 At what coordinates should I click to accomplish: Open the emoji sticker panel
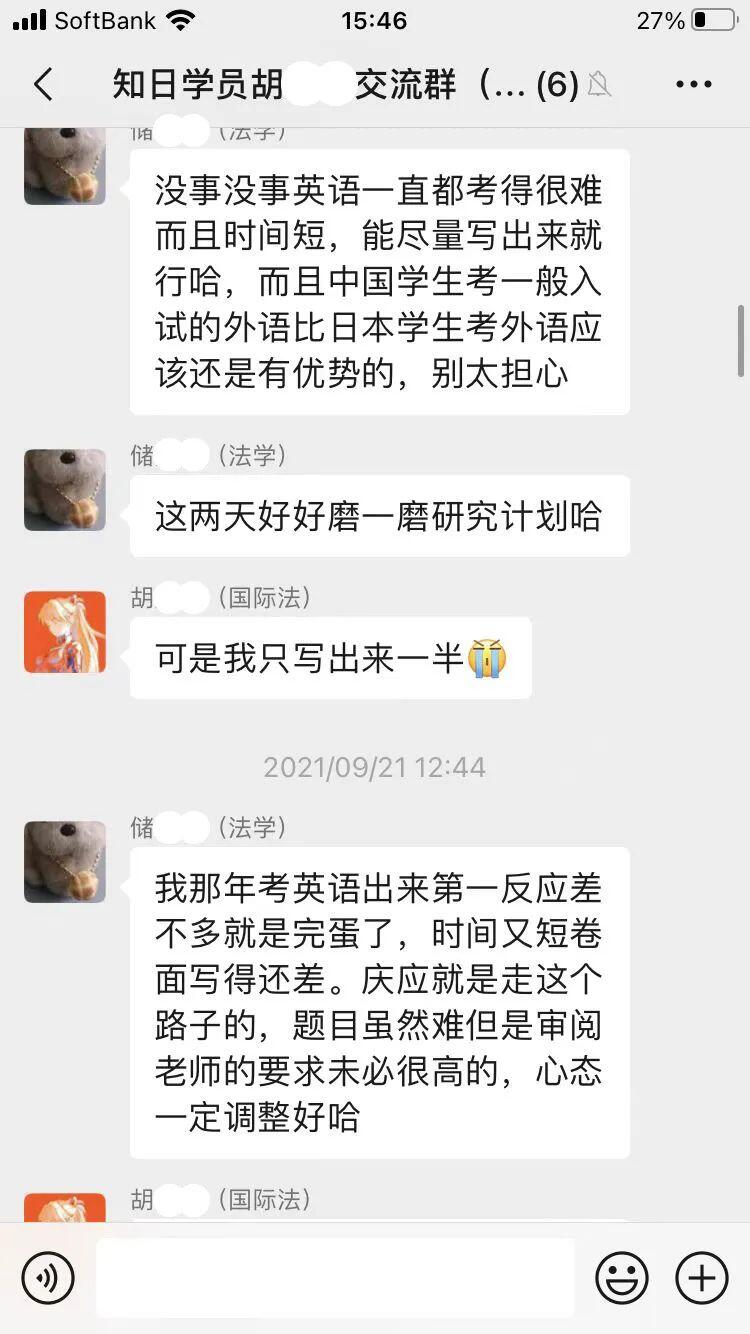click(x=622, y=1277)
